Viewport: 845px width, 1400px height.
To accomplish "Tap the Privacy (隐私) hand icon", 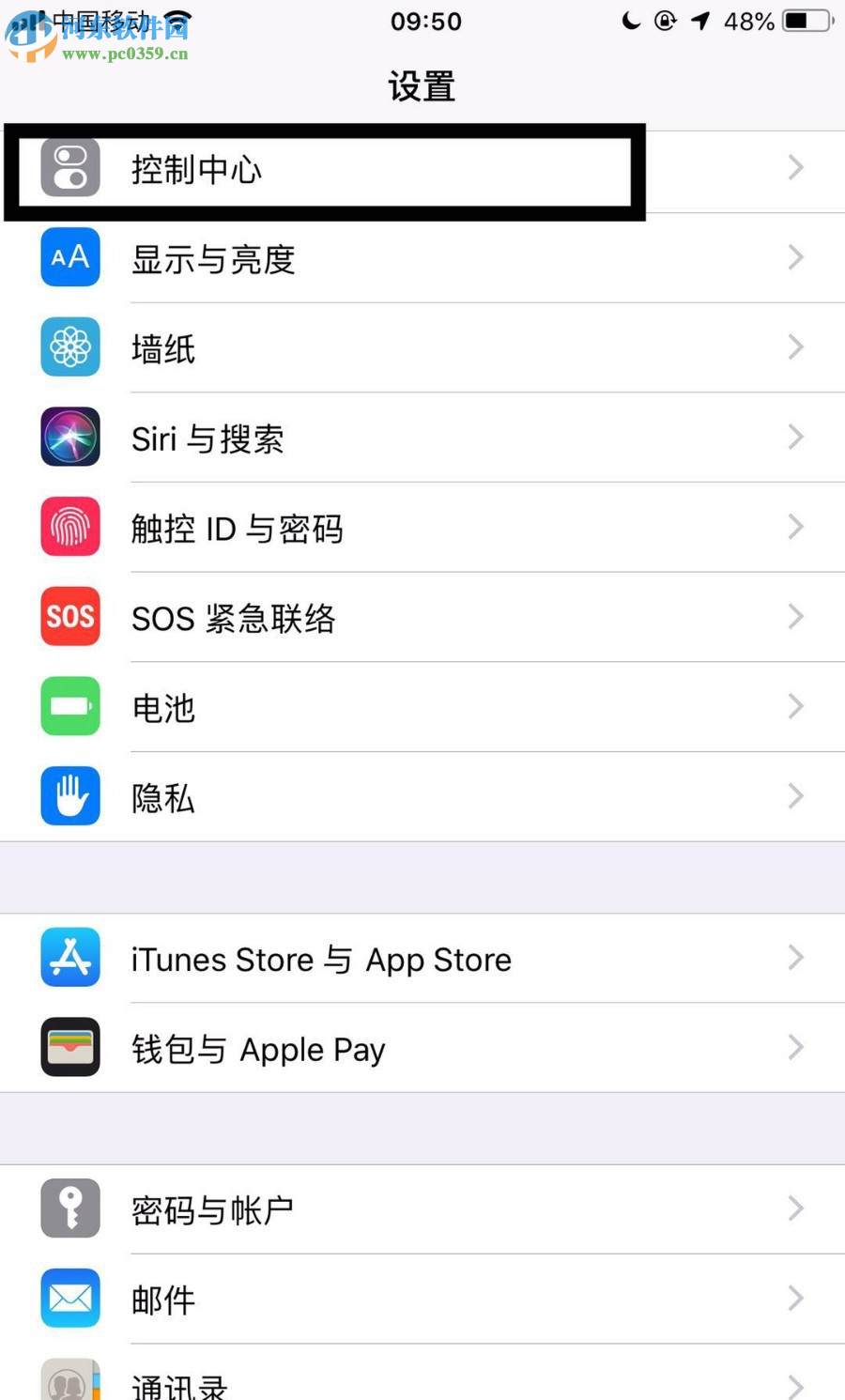I will pos(69,796).
